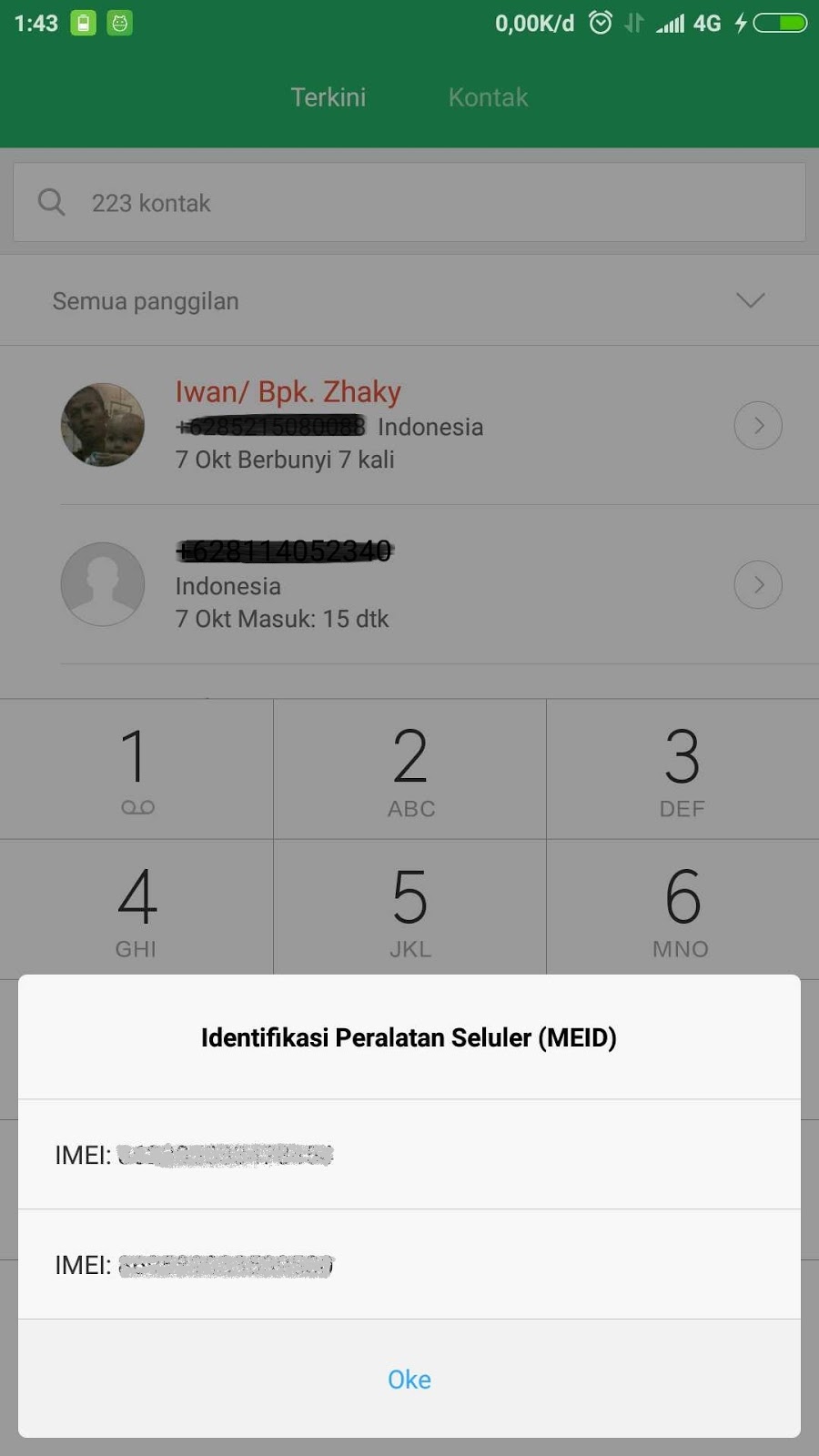This screenshot has height=1456, width=819.
Task: Dial digit 4 GHI on the keypad
Action: click(136, 908)
